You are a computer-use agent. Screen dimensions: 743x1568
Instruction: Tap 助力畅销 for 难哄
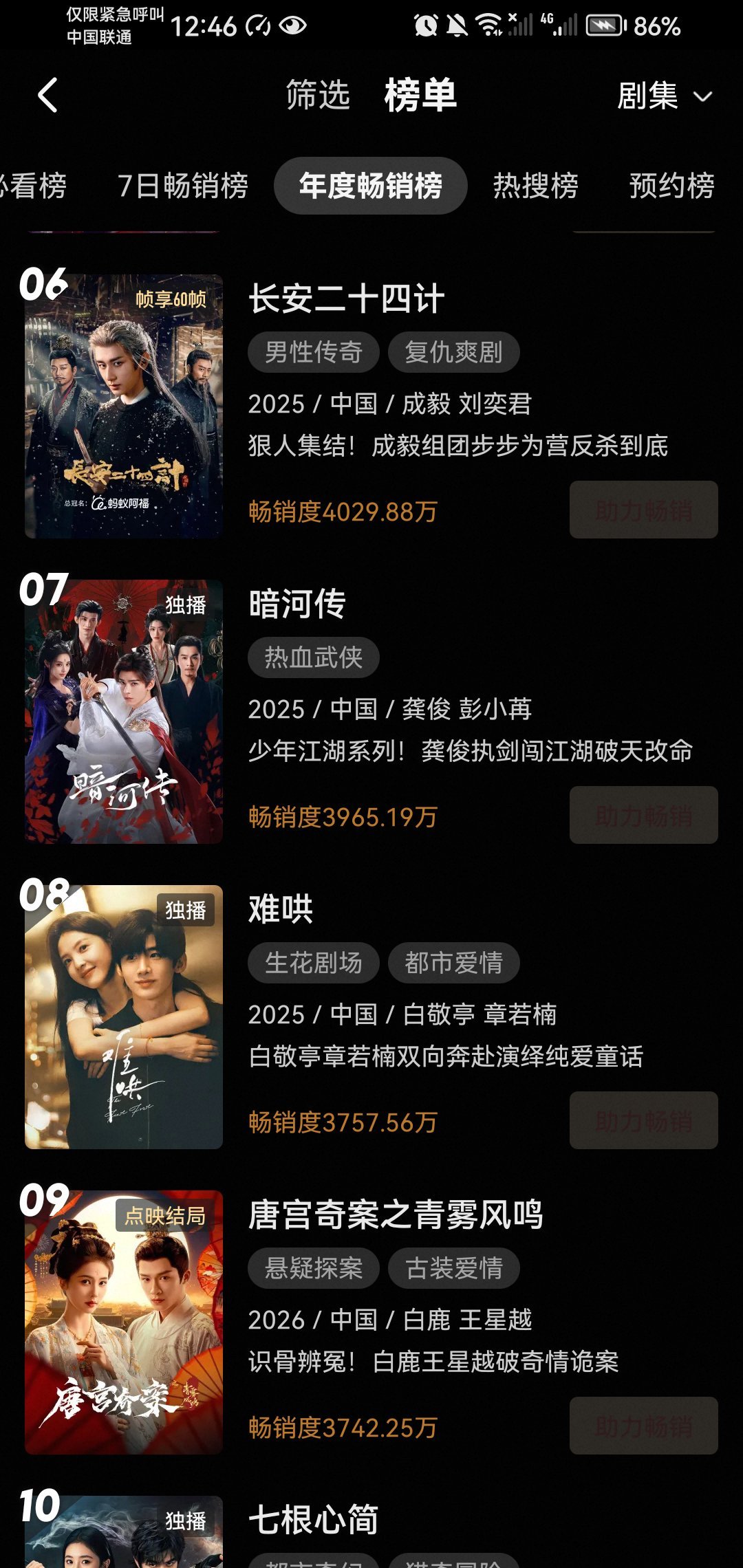click(643, 1120)
